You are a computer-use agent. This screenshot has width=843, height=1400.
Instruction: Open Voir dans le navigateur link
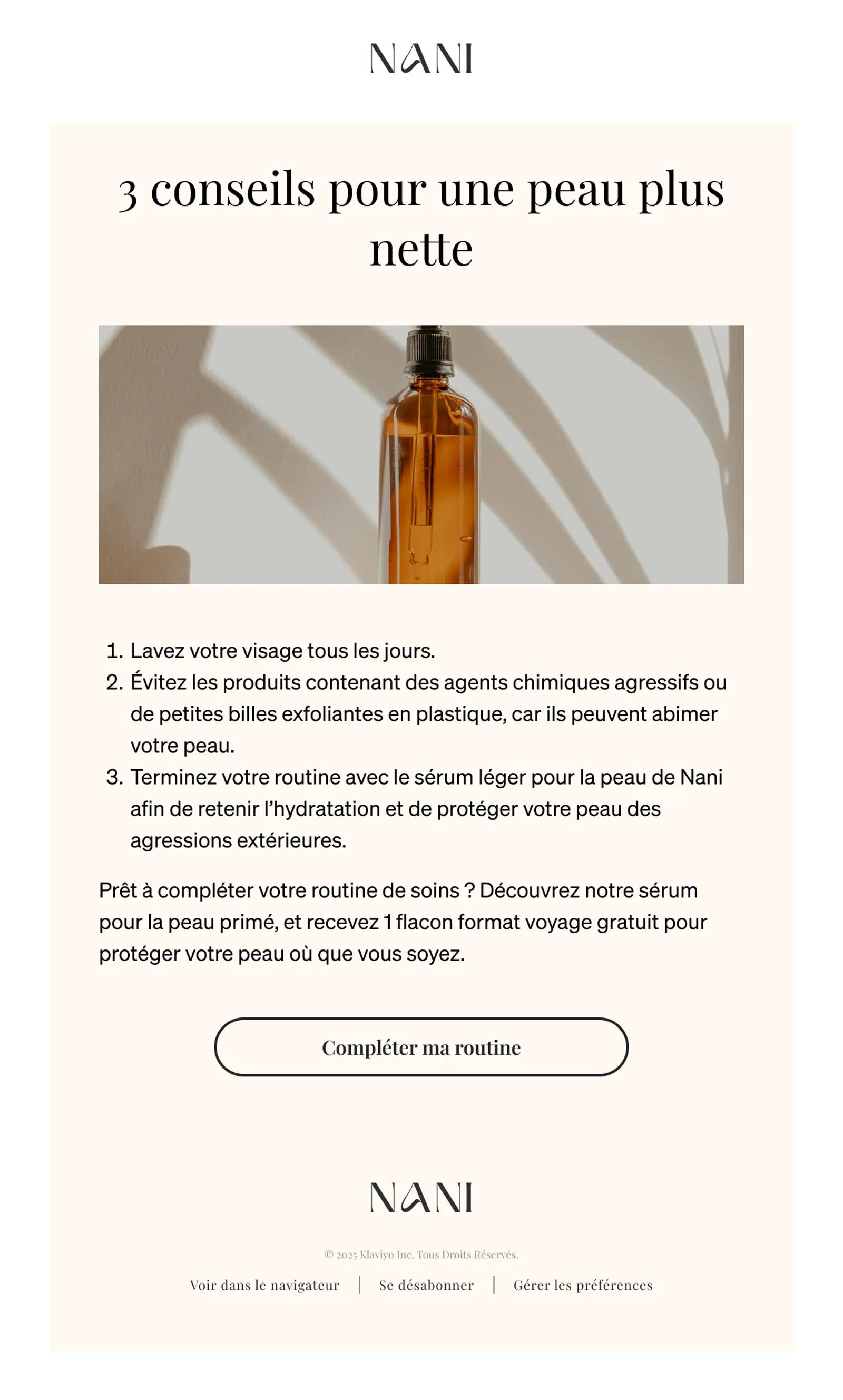(264, 1285)
